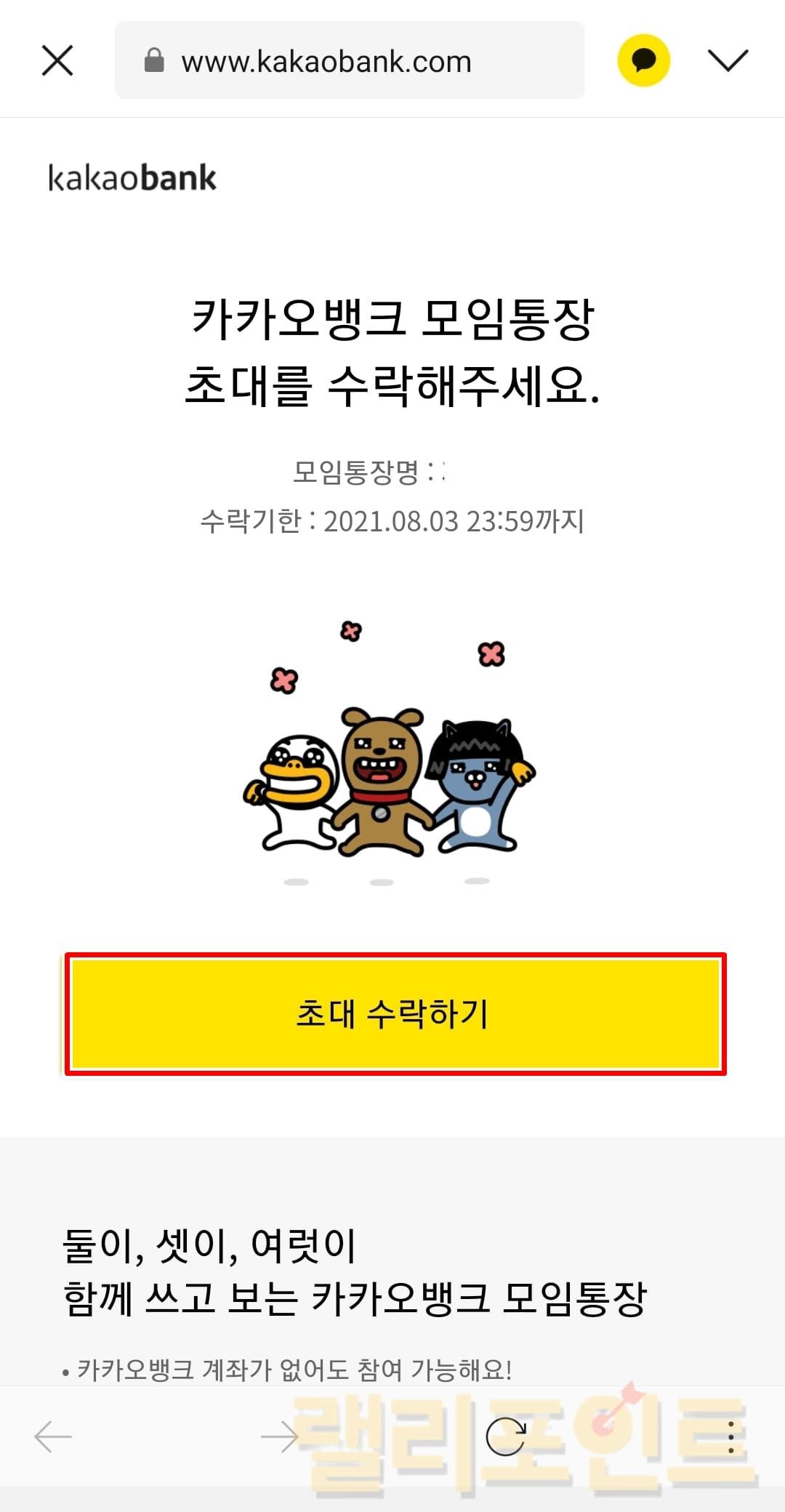Close the in-app browser window
Screen dimensions: 785x1512
(x=57, y=60)
